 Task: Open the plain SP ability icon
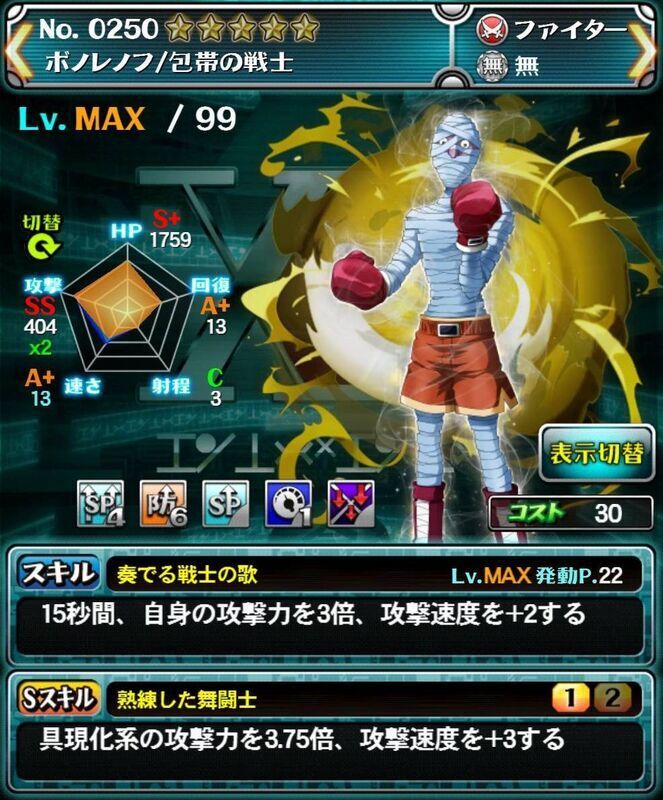click(x=225, y=504)
